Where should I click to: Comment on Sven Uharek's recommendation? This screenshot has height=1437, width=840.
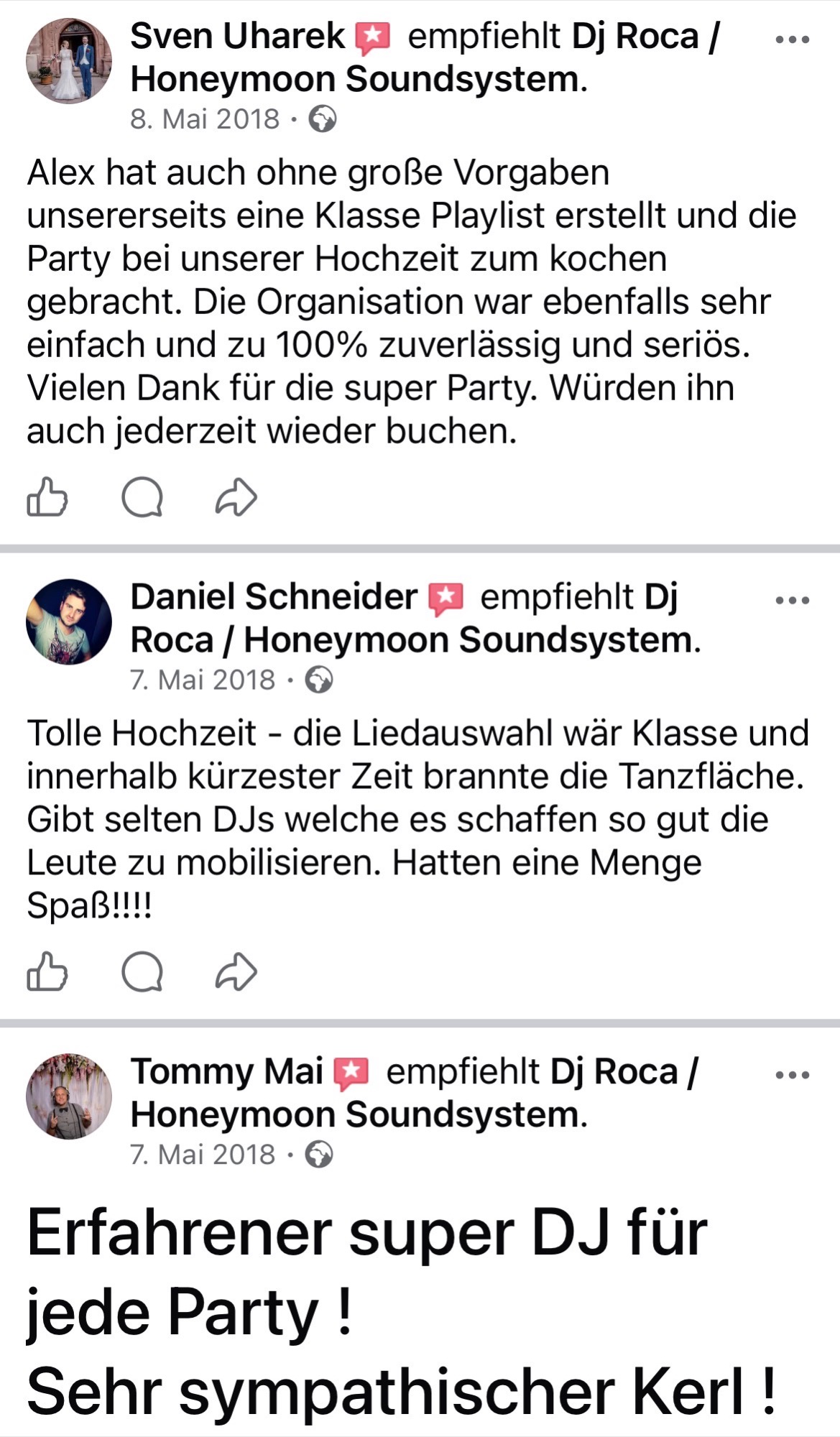tap(142, 497)
